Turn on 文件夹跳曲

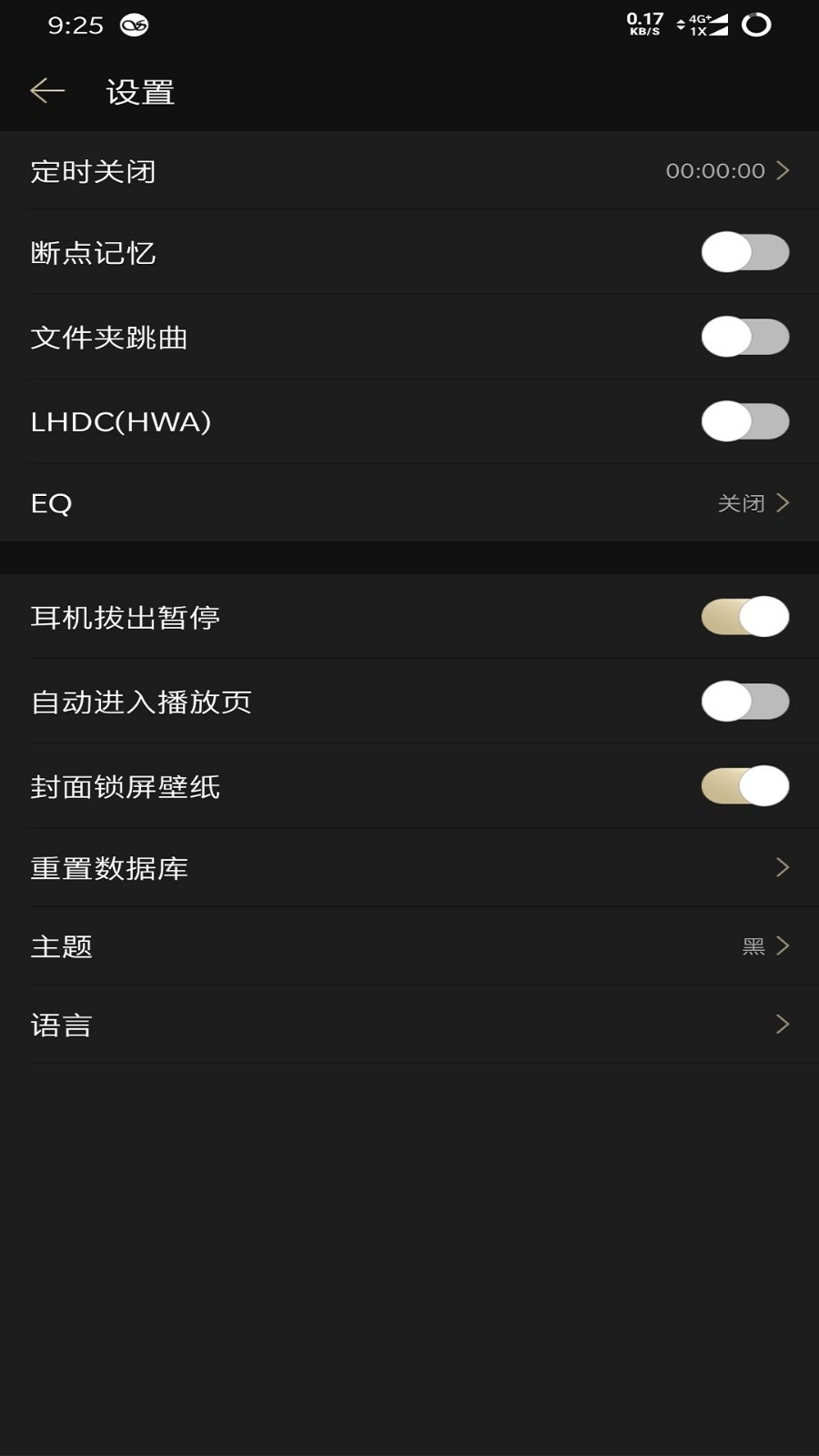click(x=744, y=338)
